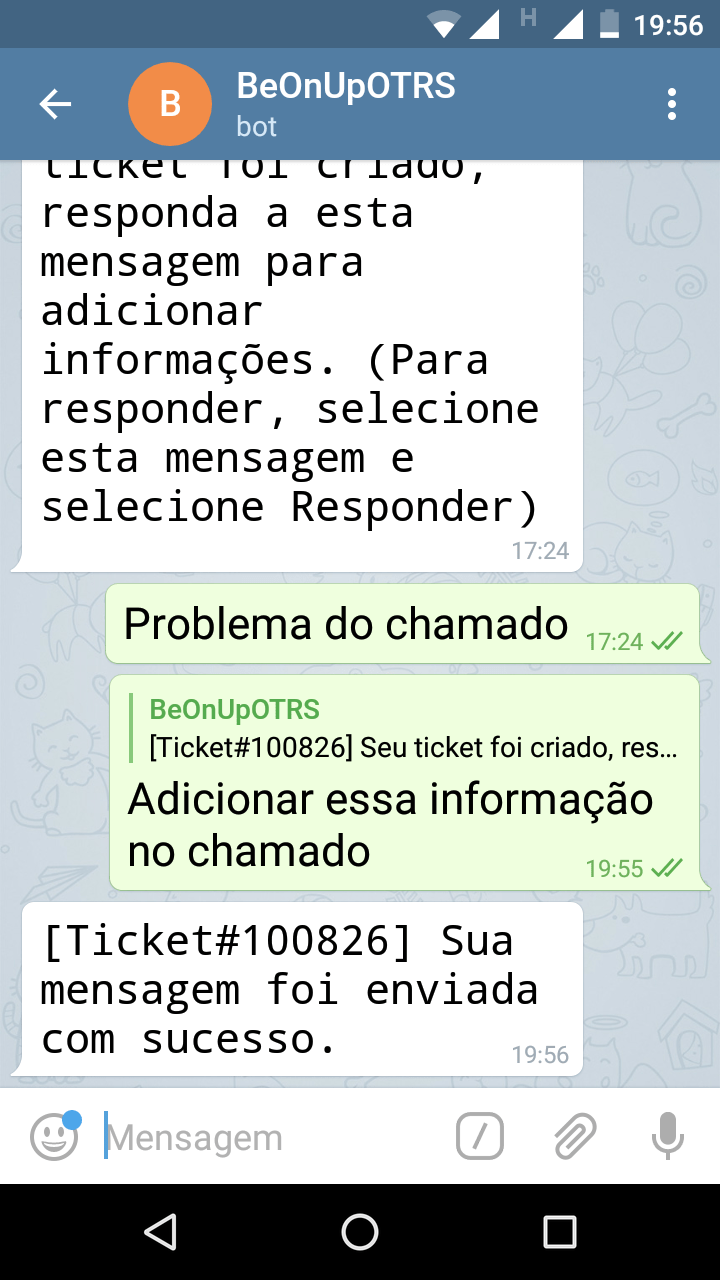Attach a file with the paperclip
Screen dimensions: 720x1280
coord(575,1137)
